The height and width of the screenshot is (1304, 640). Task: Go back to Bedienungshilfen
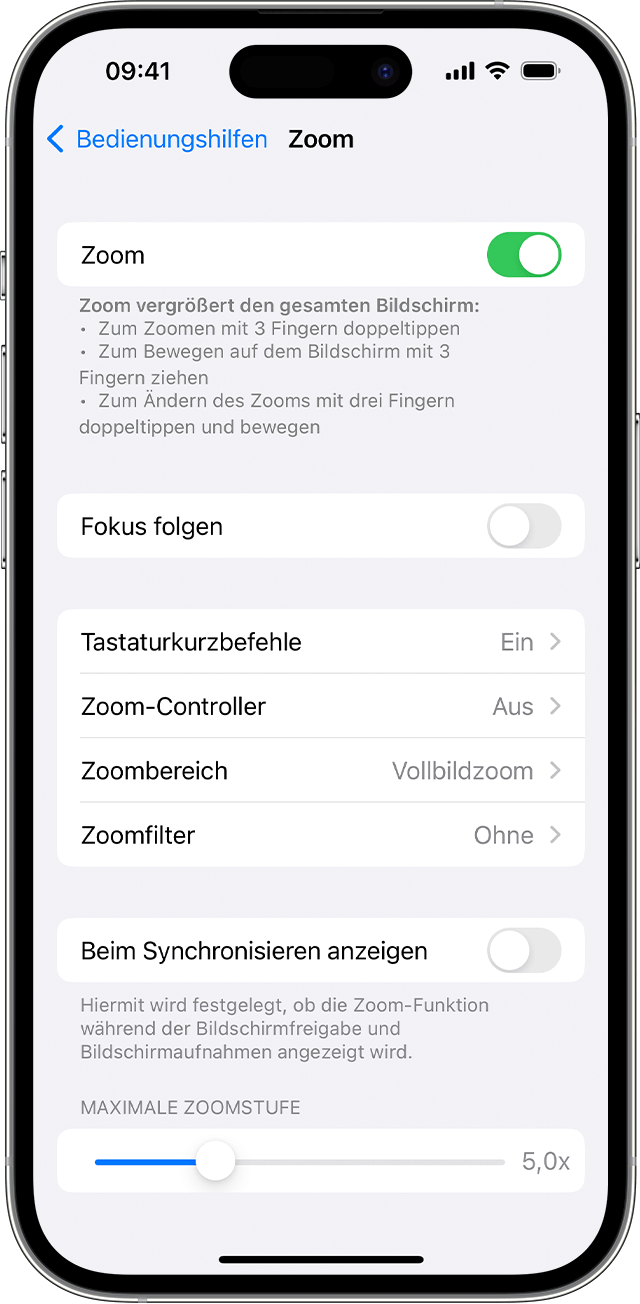tap(157, 139)
